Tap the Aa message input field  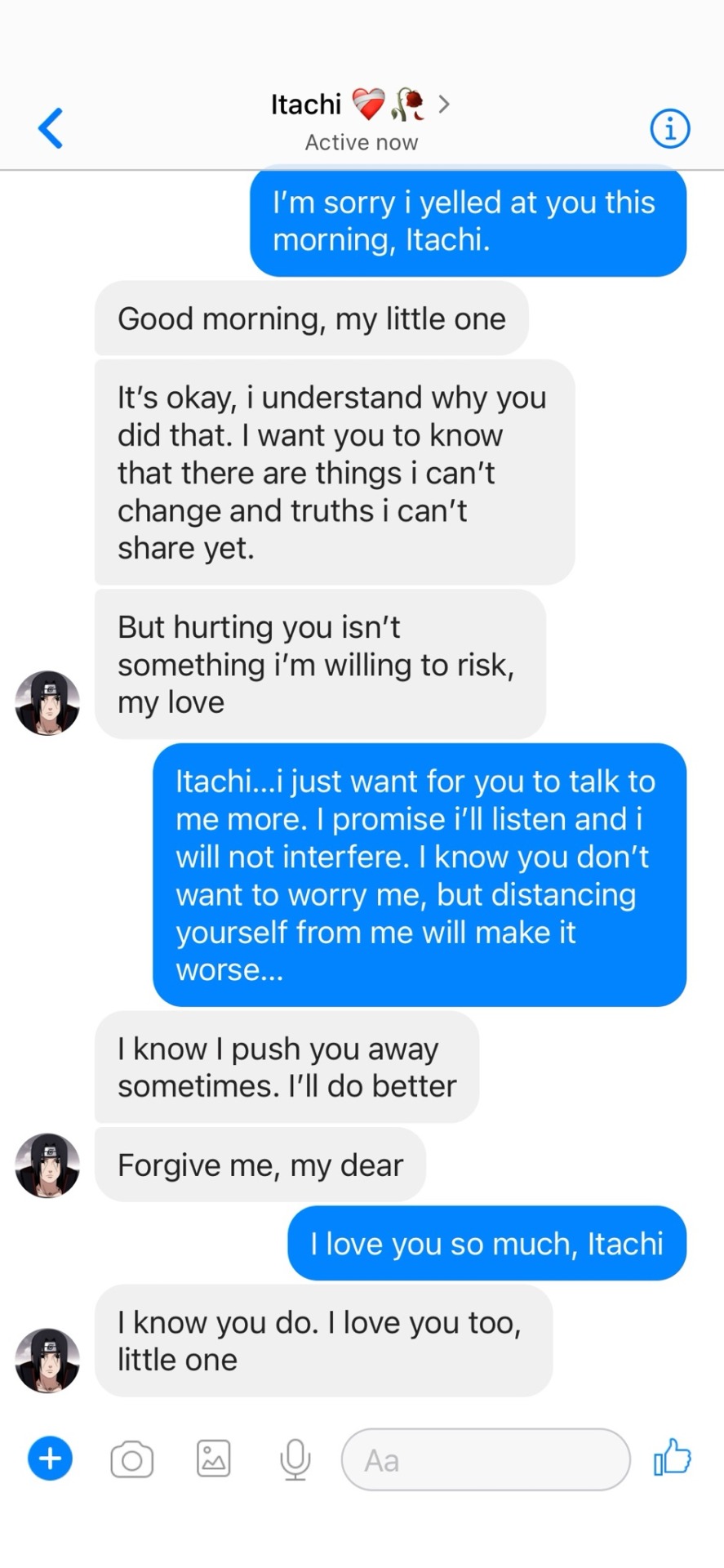[x=486, y=1459]
